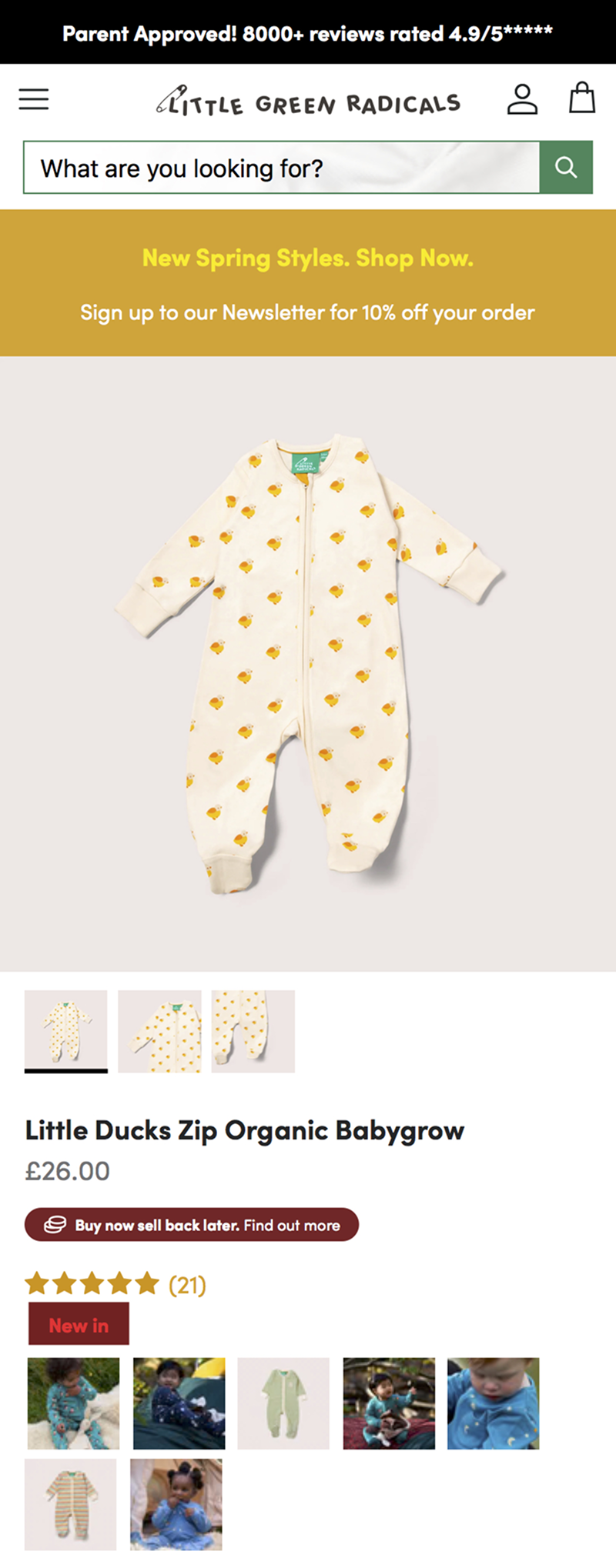Select the third legs detail thumbnail

(x=253, y=1031)
